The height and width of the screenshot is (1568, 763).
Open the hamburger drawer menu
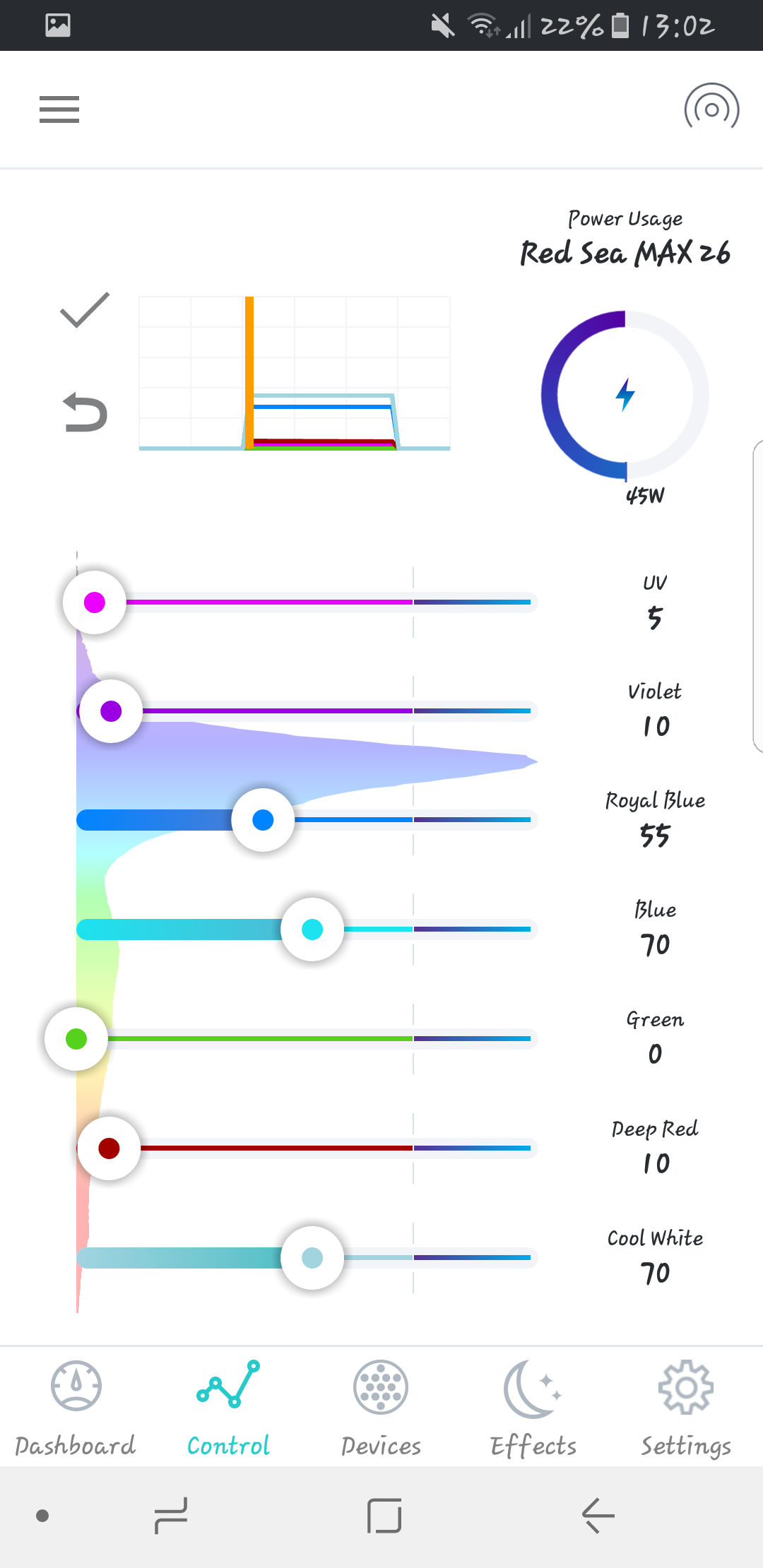tap(59, 109)
